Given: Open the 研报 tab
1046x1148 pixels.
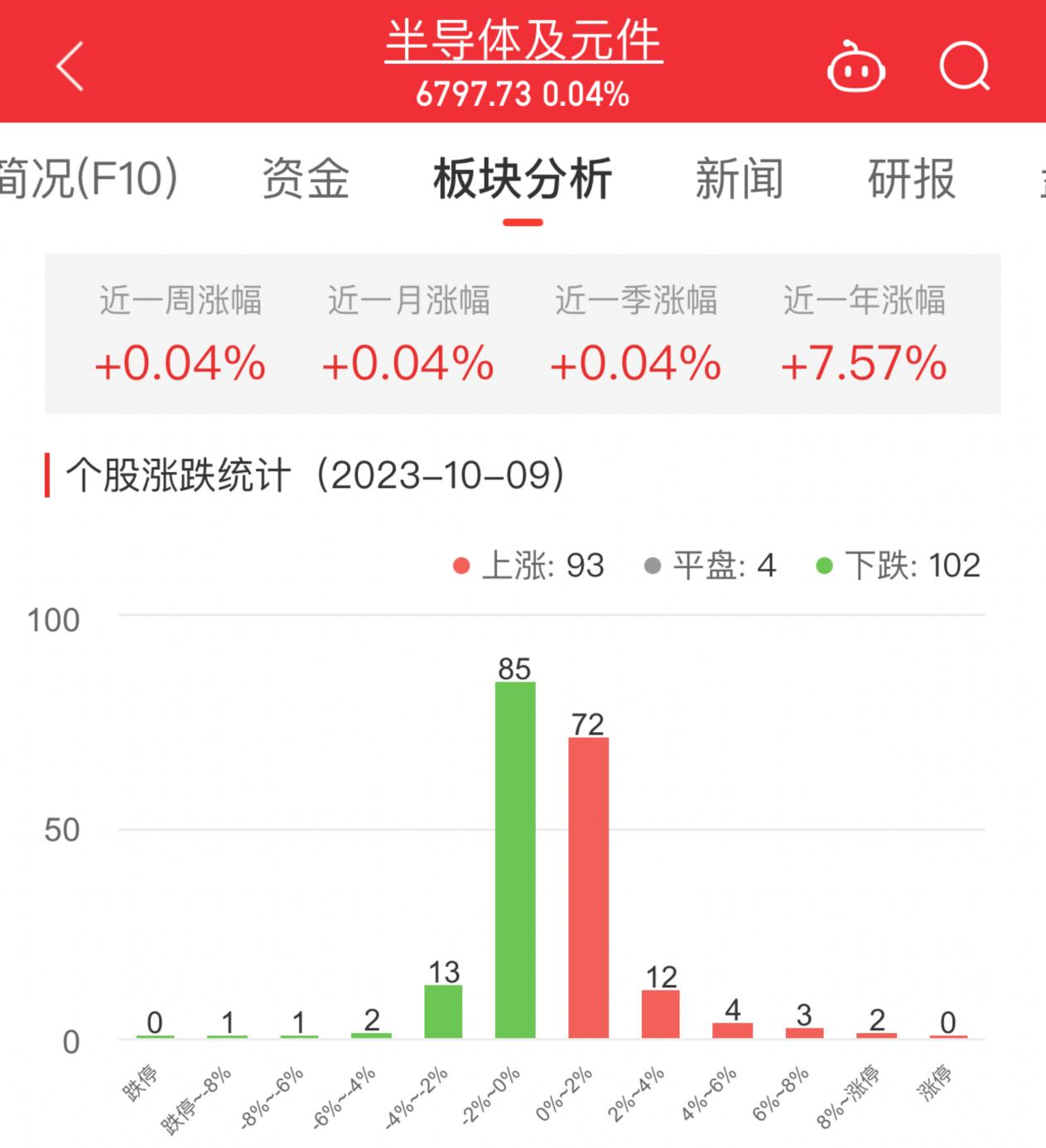Looking at the screenshot, I should coord(912,179).
